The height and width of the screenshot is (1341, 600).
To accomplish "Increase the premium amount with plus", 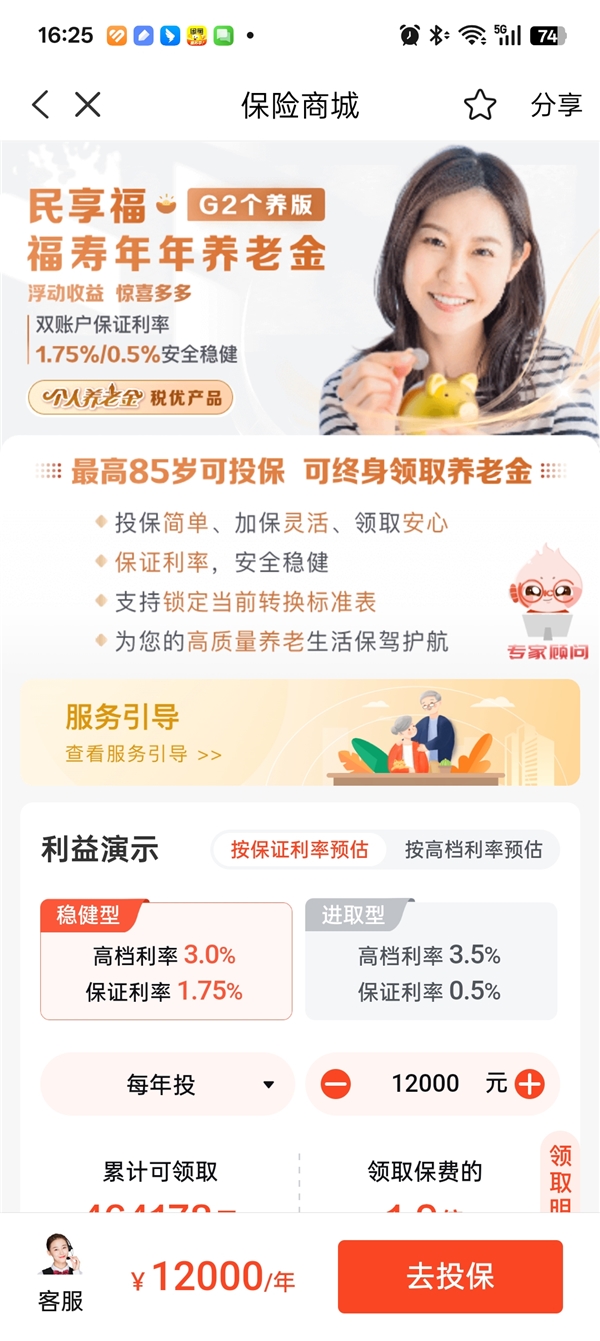I will [529, 1084].
